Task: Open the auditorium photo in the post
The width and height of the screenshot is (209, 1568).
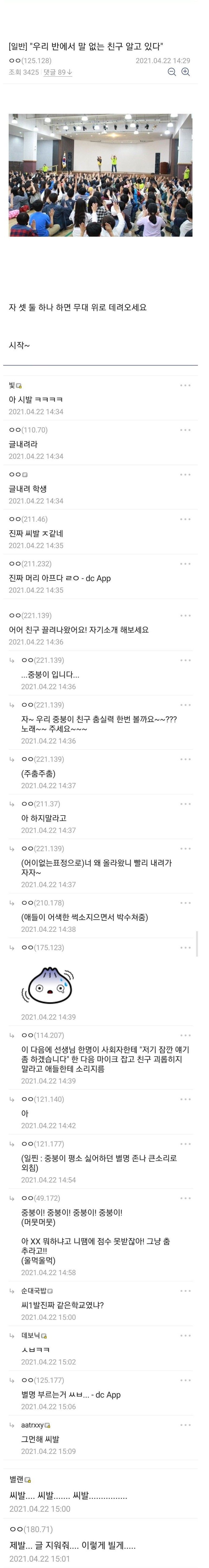Action: (100, 175)
